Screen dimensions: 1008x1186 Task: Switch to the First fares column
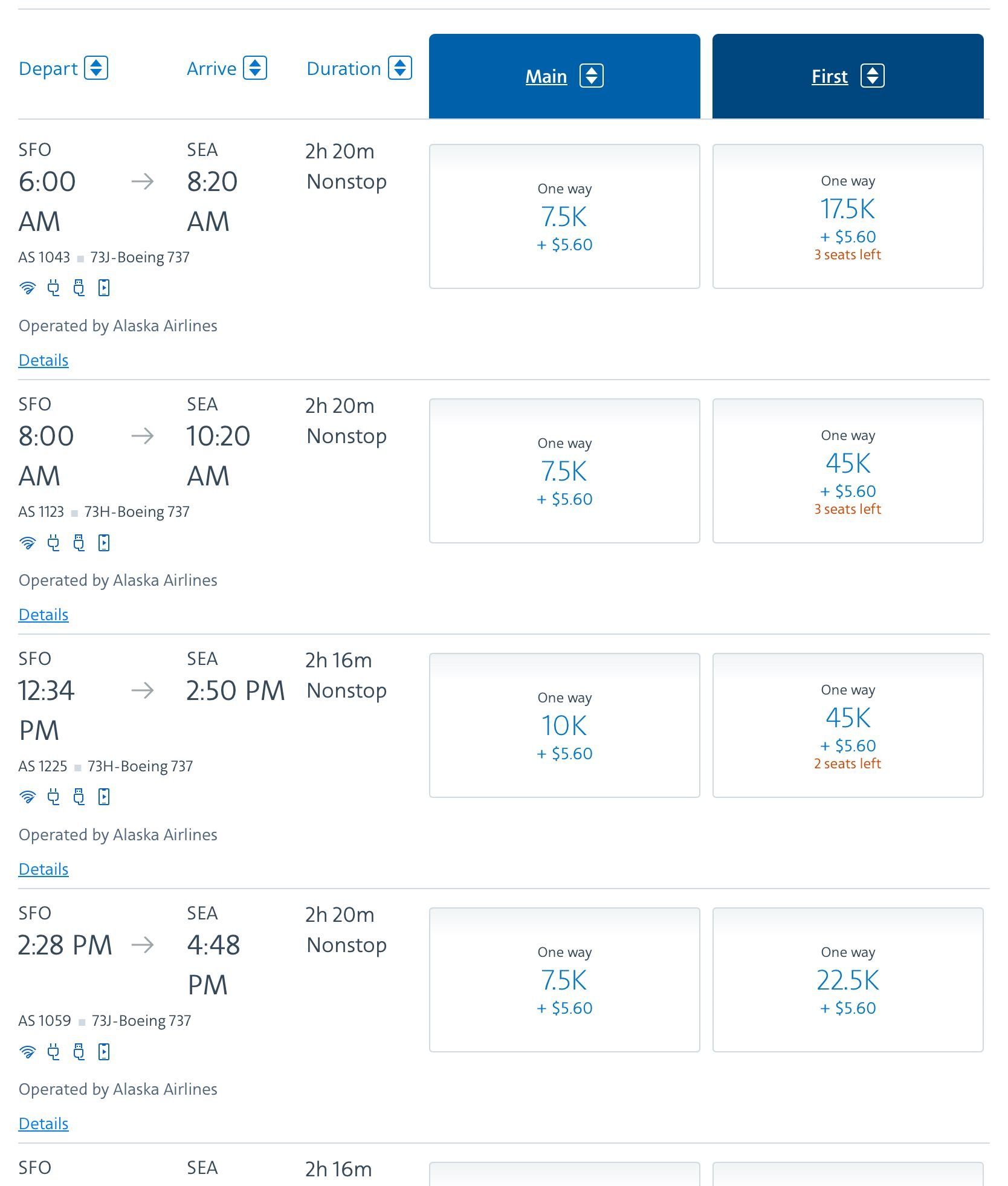[x=829, y=76]
